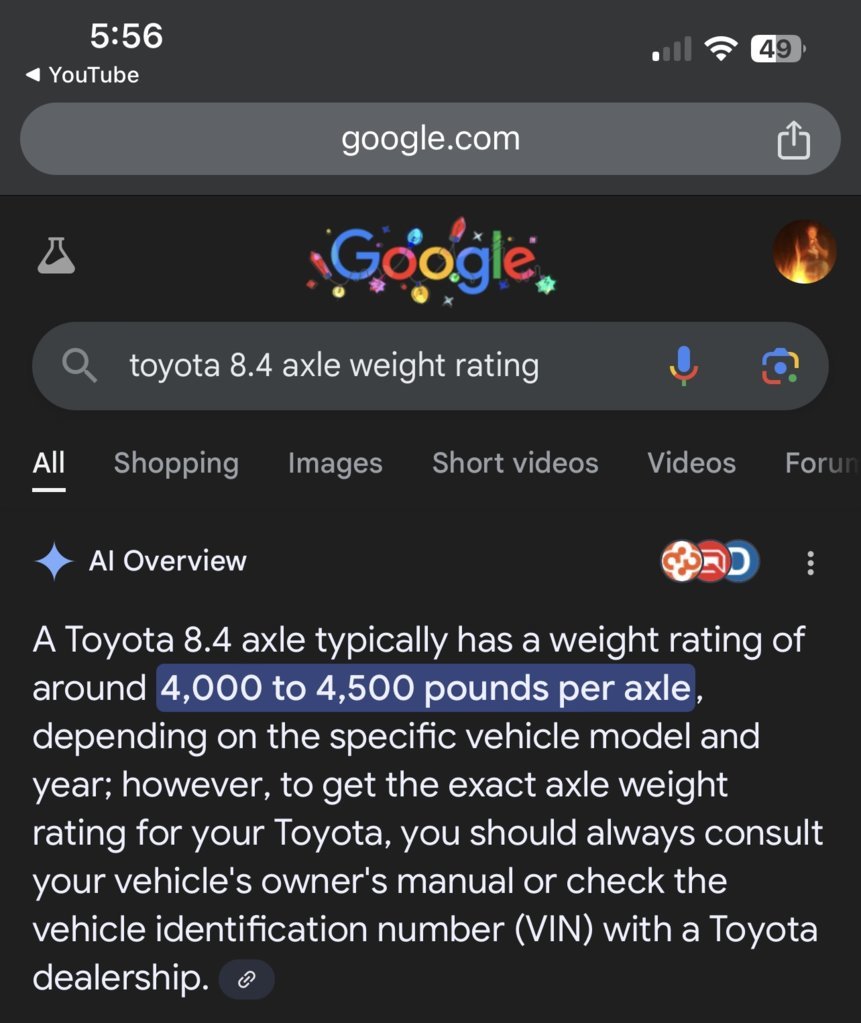The width and height of the screenshot is (861, 1023).
Task: Open AI Overview three-dot menu
Action: [x=810, y=563]
